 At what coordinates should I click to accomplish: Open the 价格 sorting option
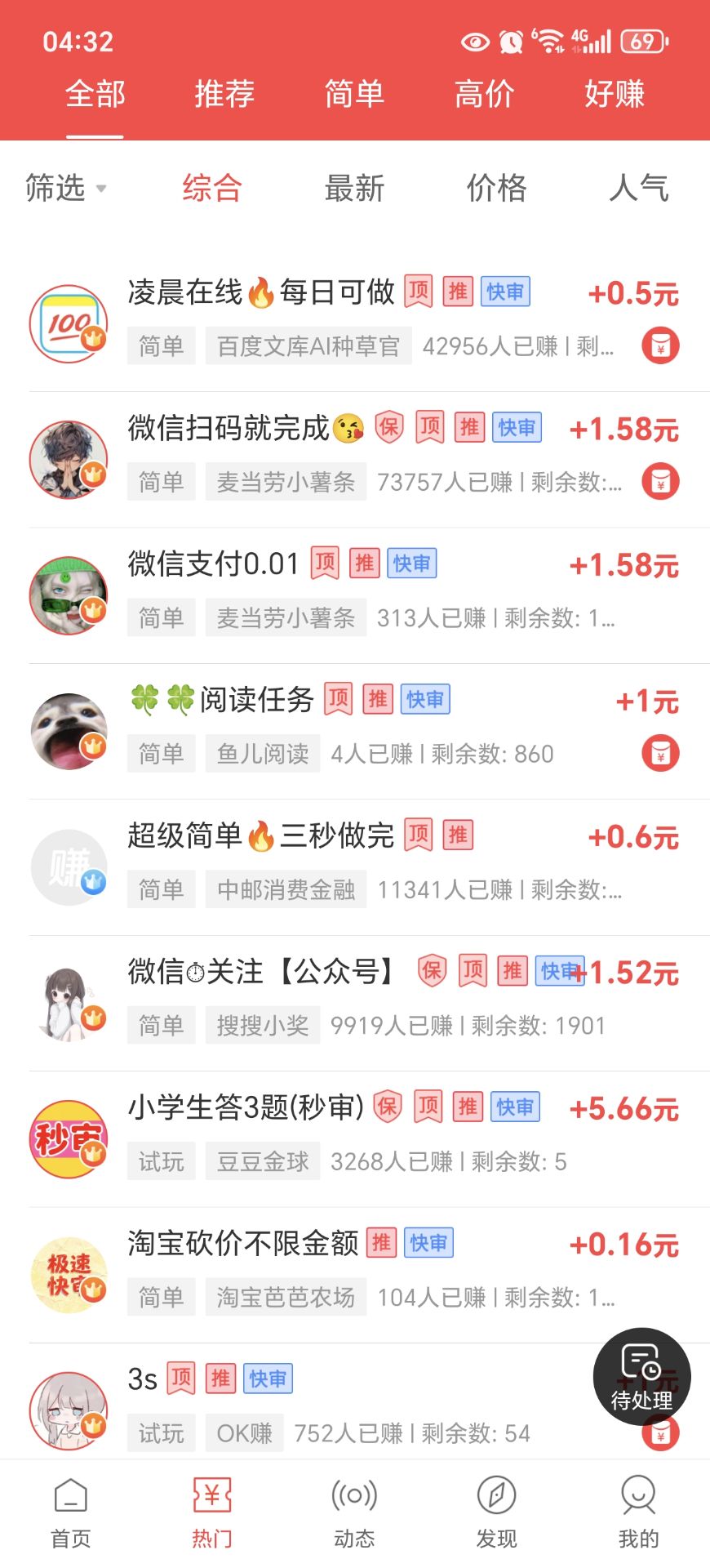point(495,189)
